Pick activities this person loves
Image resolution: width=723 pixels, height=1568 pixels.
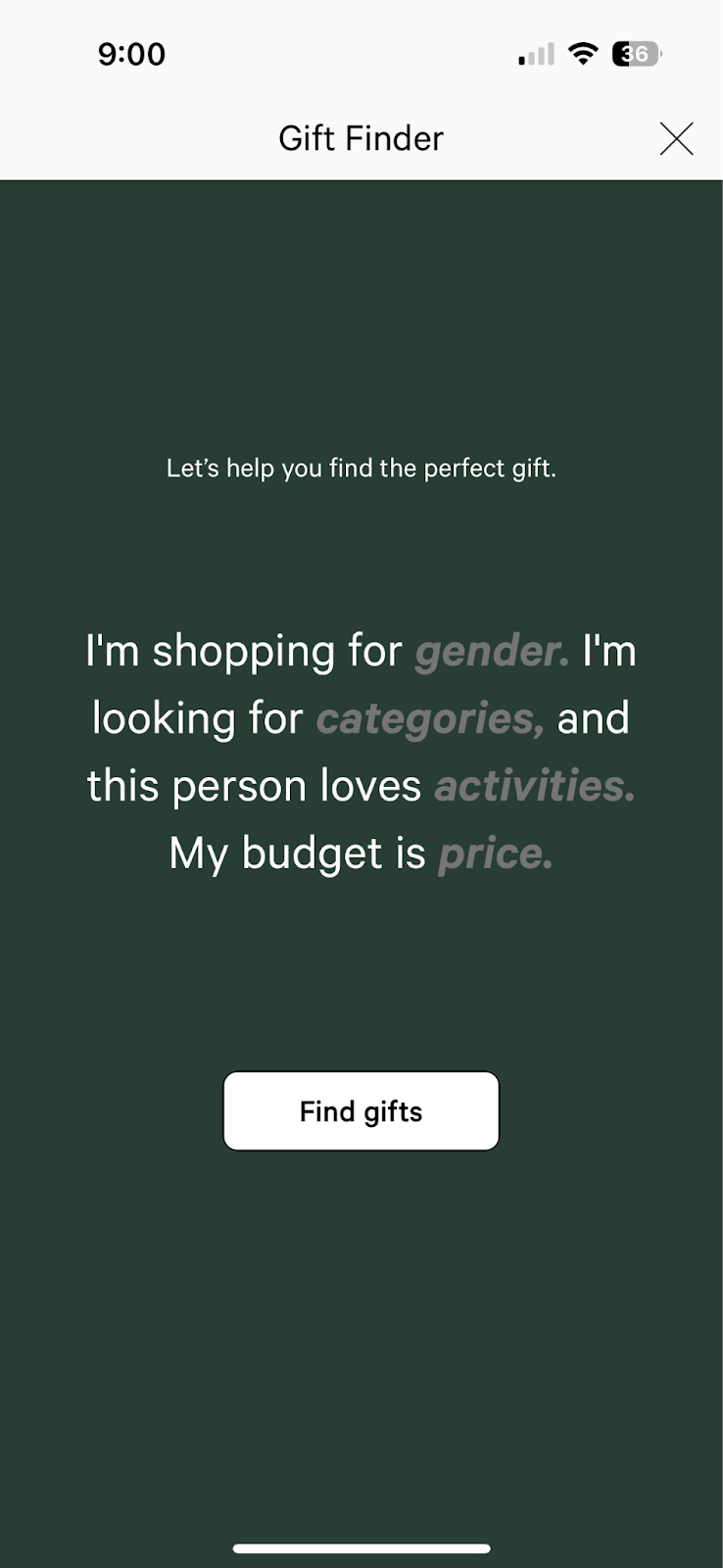tap(534, 786)
